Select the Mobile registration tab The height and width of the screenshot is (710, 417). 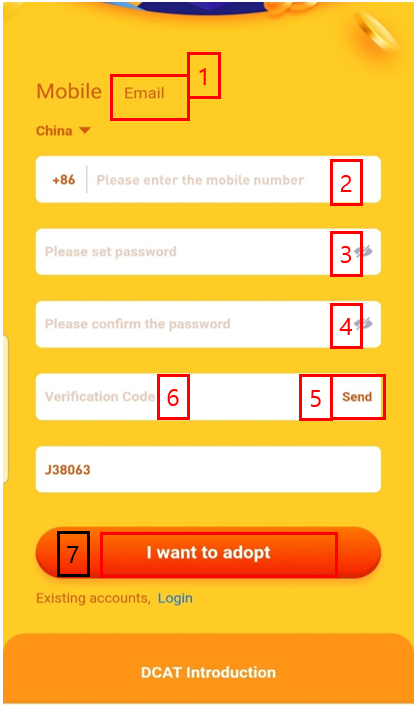69,91
